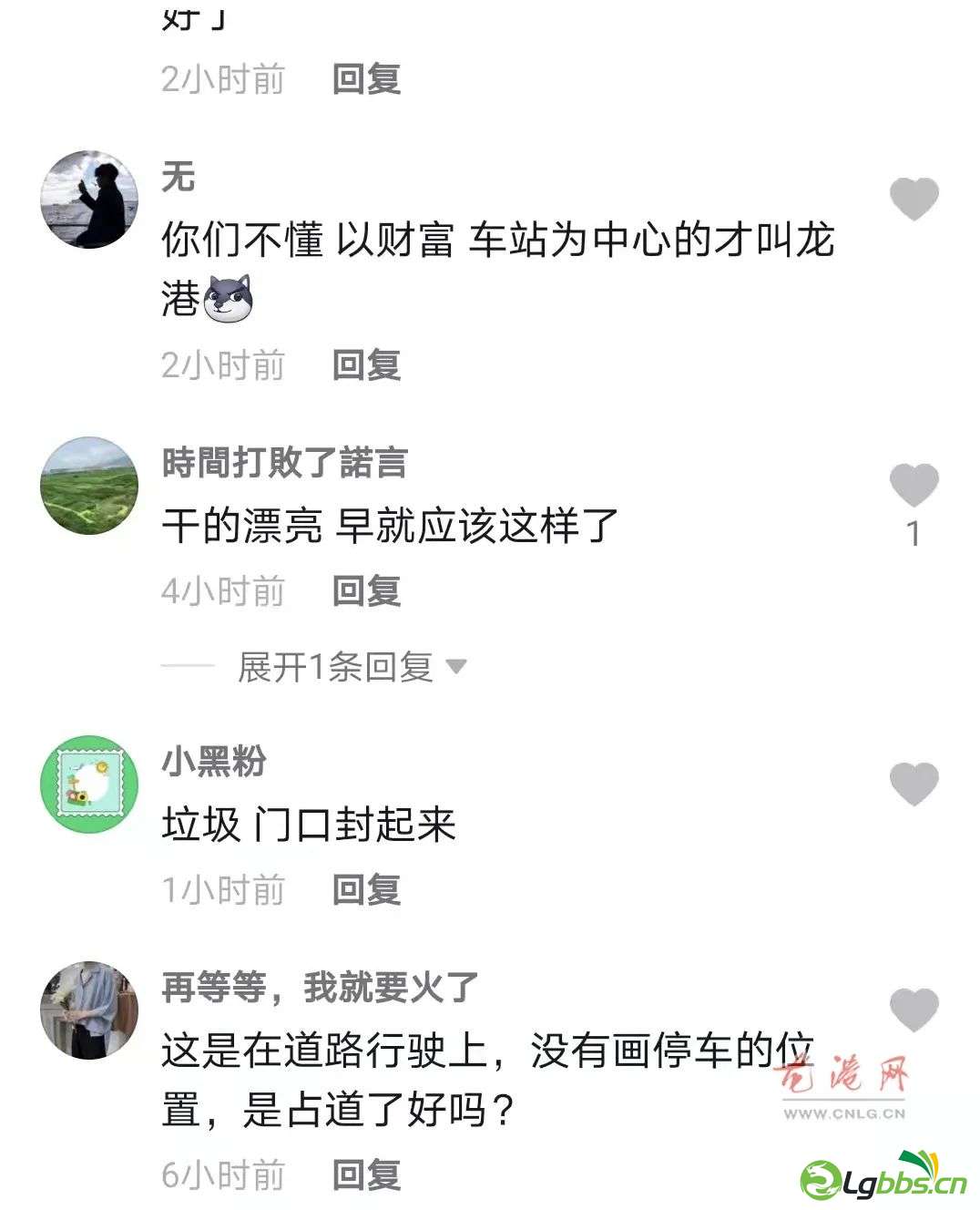Like 小黑粉's comment
980x1210 pixels.
pyautogui.click(x=914, y=784)
